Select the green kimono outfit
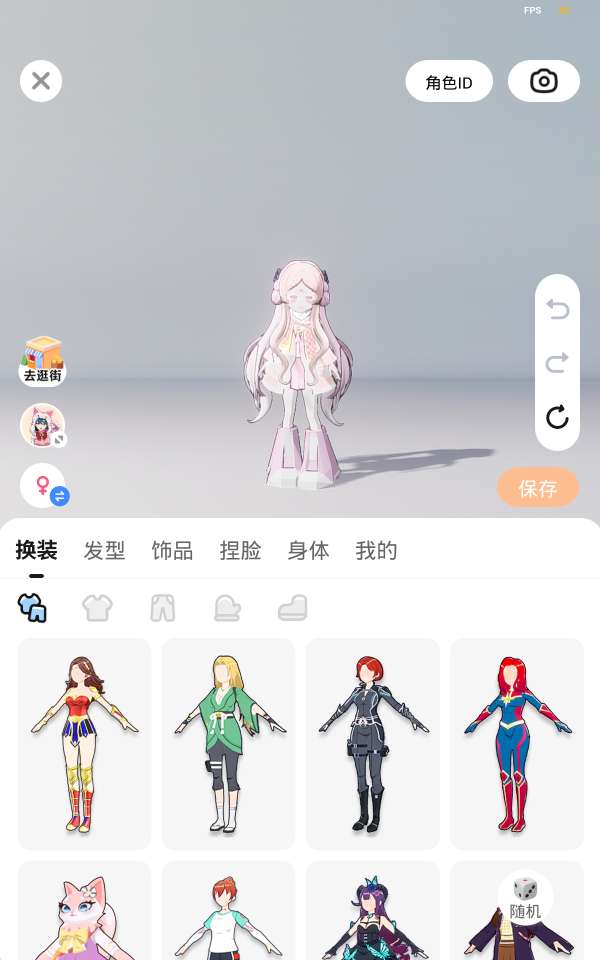Viewport: 600px width, 960px height. [x=228, y=744]
